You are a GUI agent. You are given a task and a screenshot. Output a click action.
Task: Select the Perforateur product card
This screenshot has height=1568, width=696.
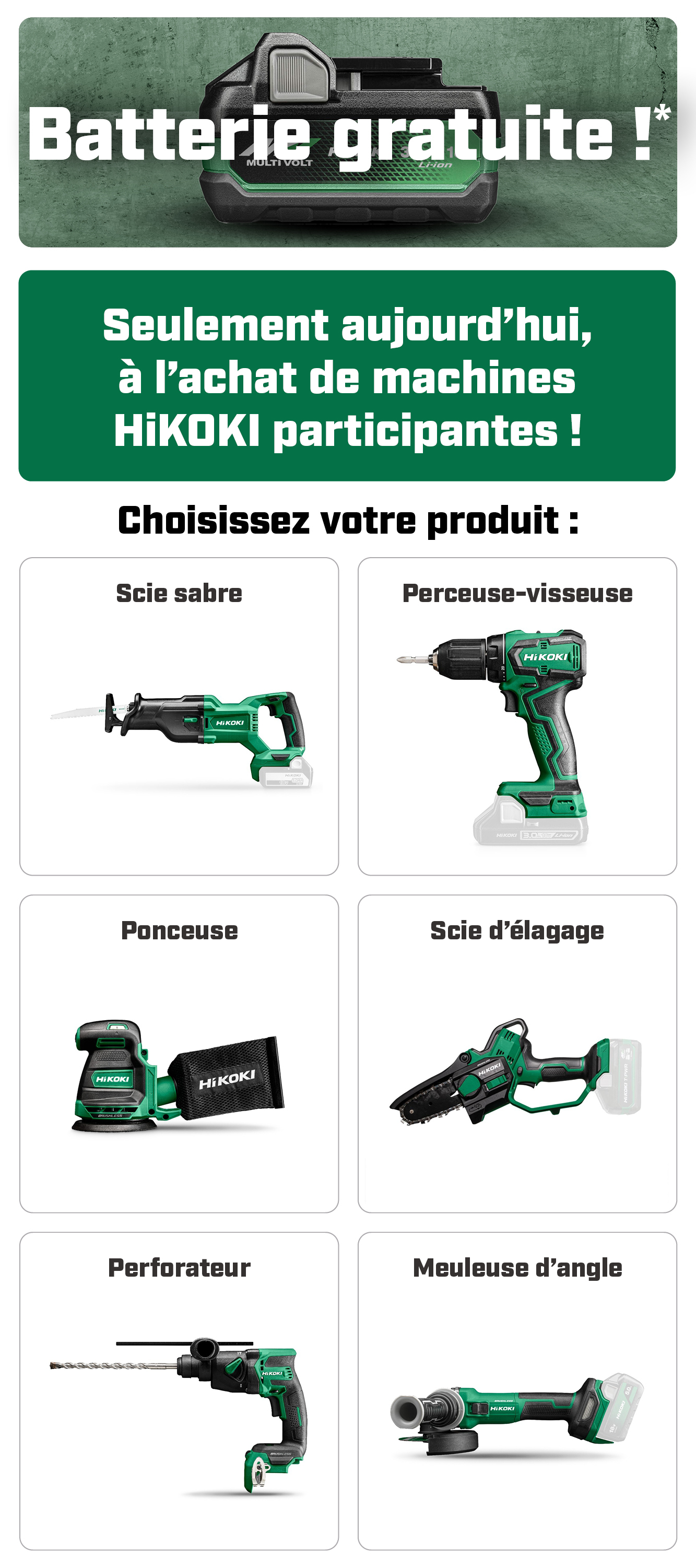[x=179, y=1391]
